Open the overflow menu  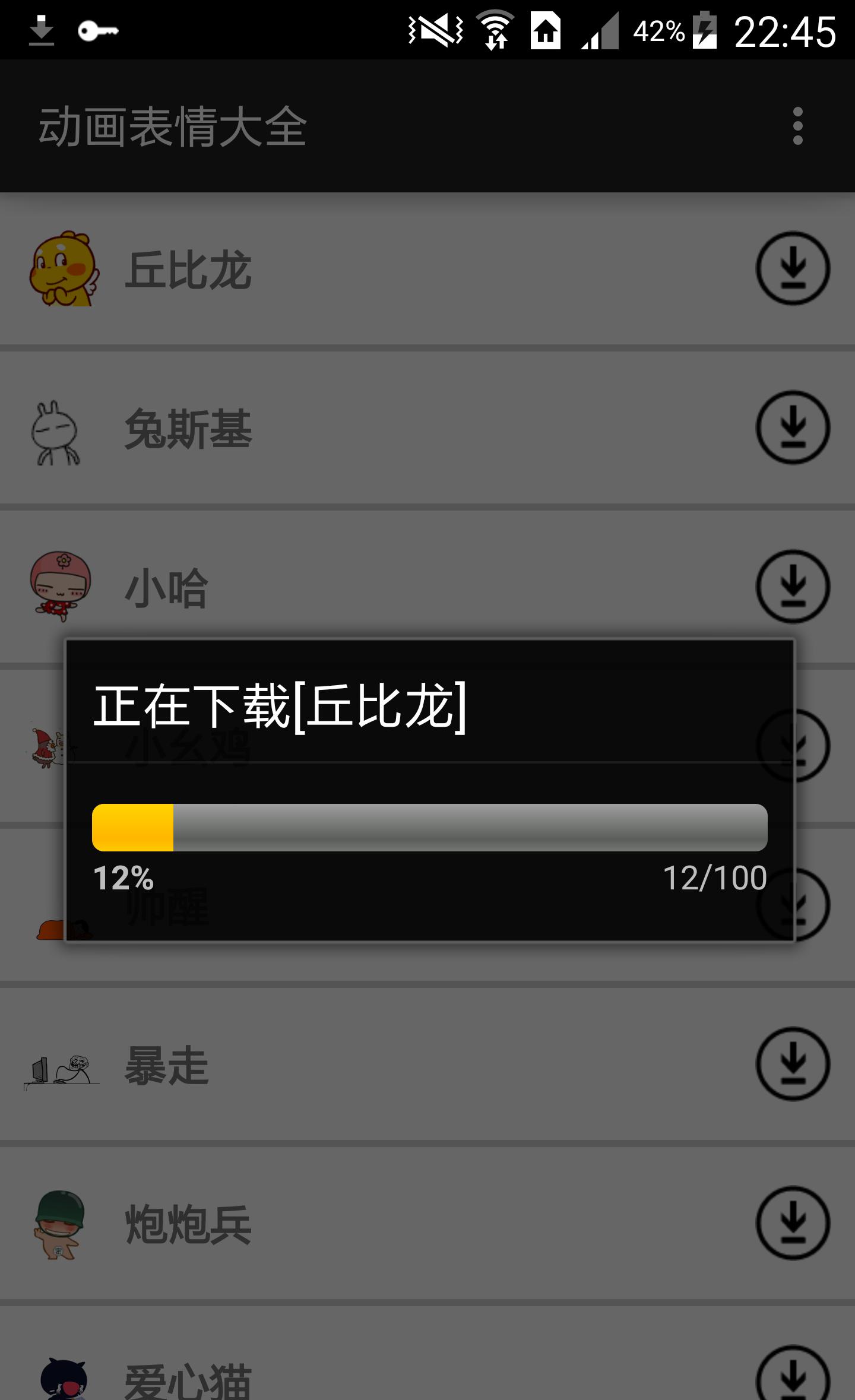[x=797, y=126]
